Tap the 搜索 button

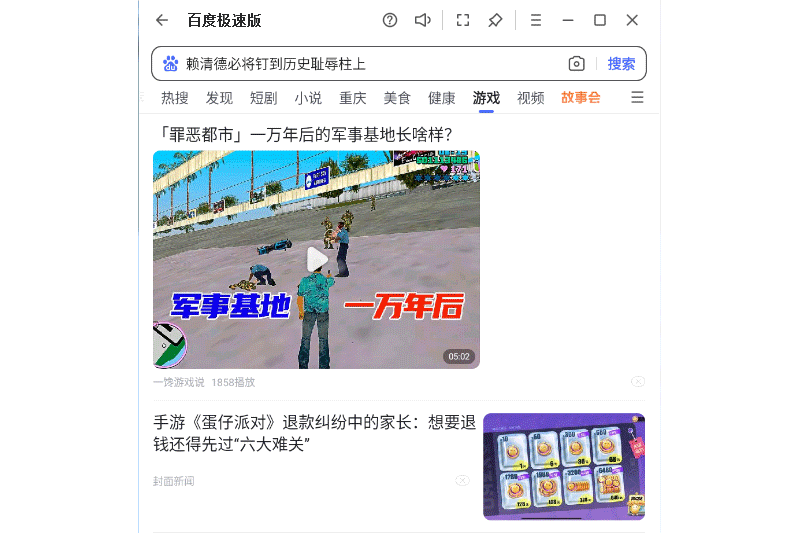click(621, 64)
